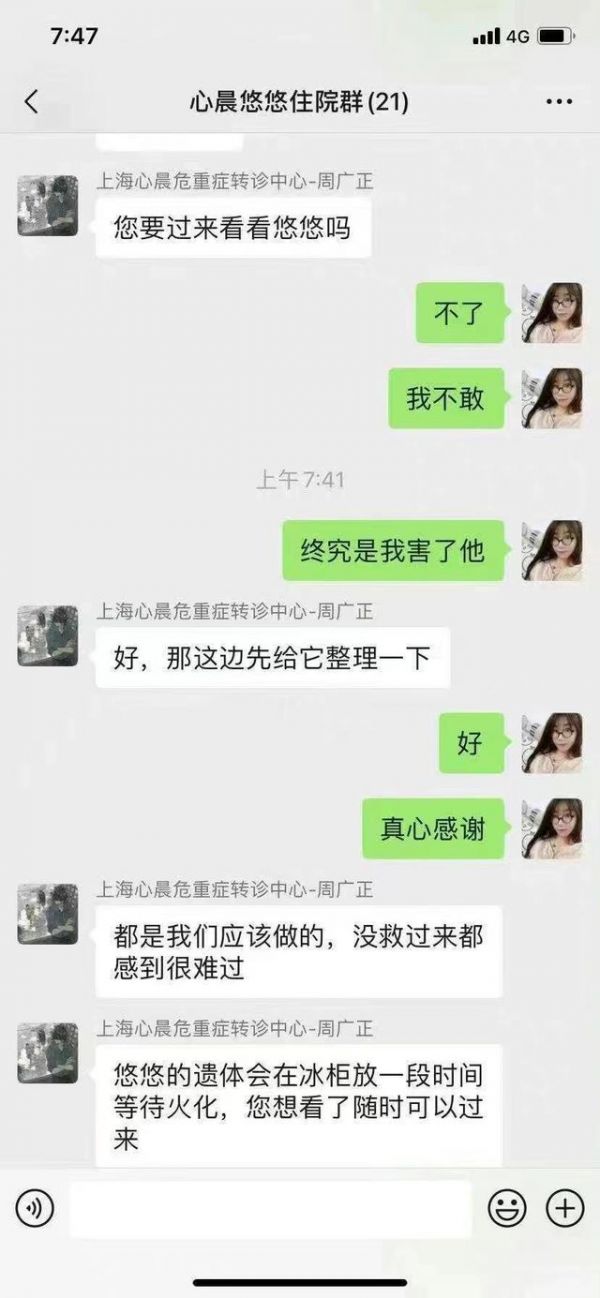Viewport: 600px width, 1298px height.
Task: Go back from the group chat
Action: click(x=31, y=101)
